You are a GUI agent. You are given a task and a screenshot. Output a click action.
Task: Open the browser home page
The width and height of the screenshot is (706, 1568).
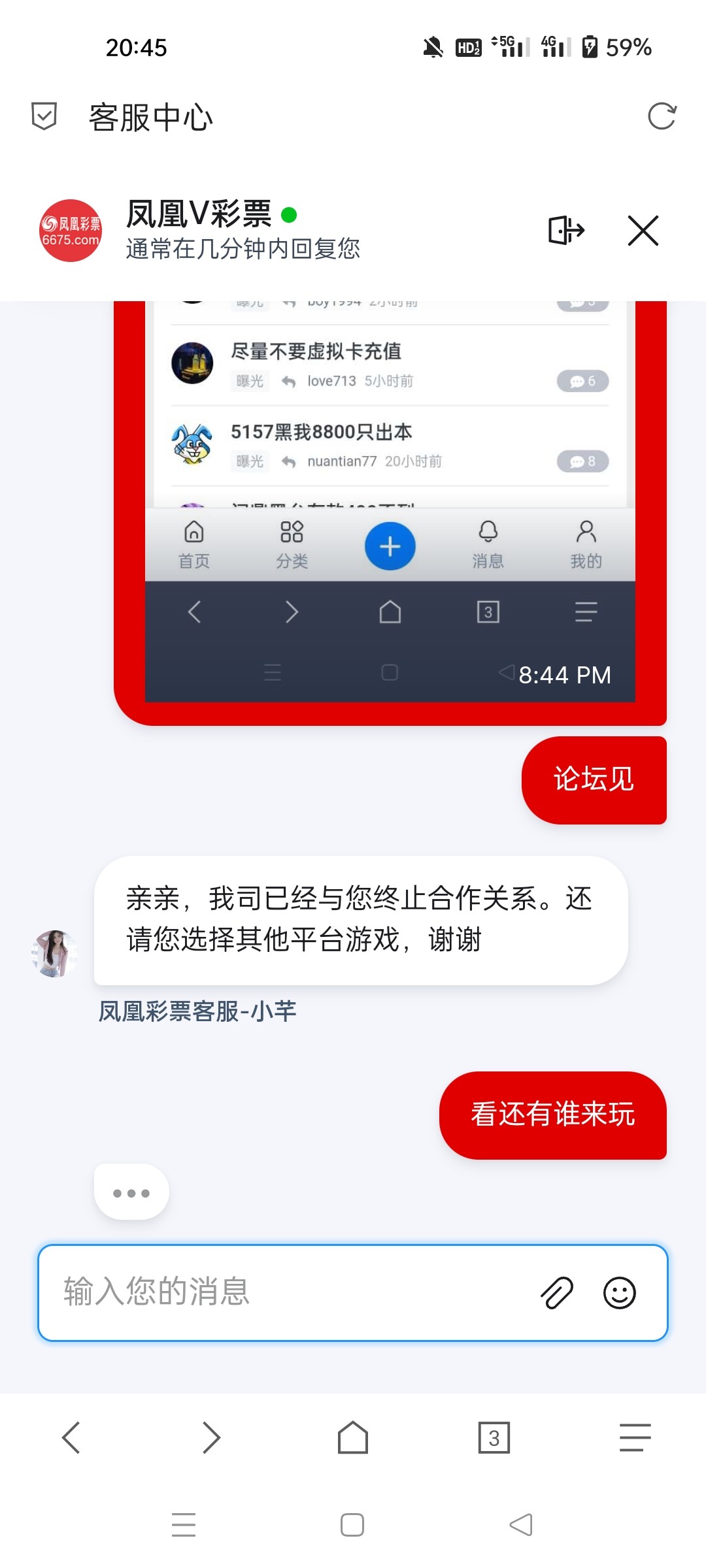pyautogui.click(x=353, y=1437)
